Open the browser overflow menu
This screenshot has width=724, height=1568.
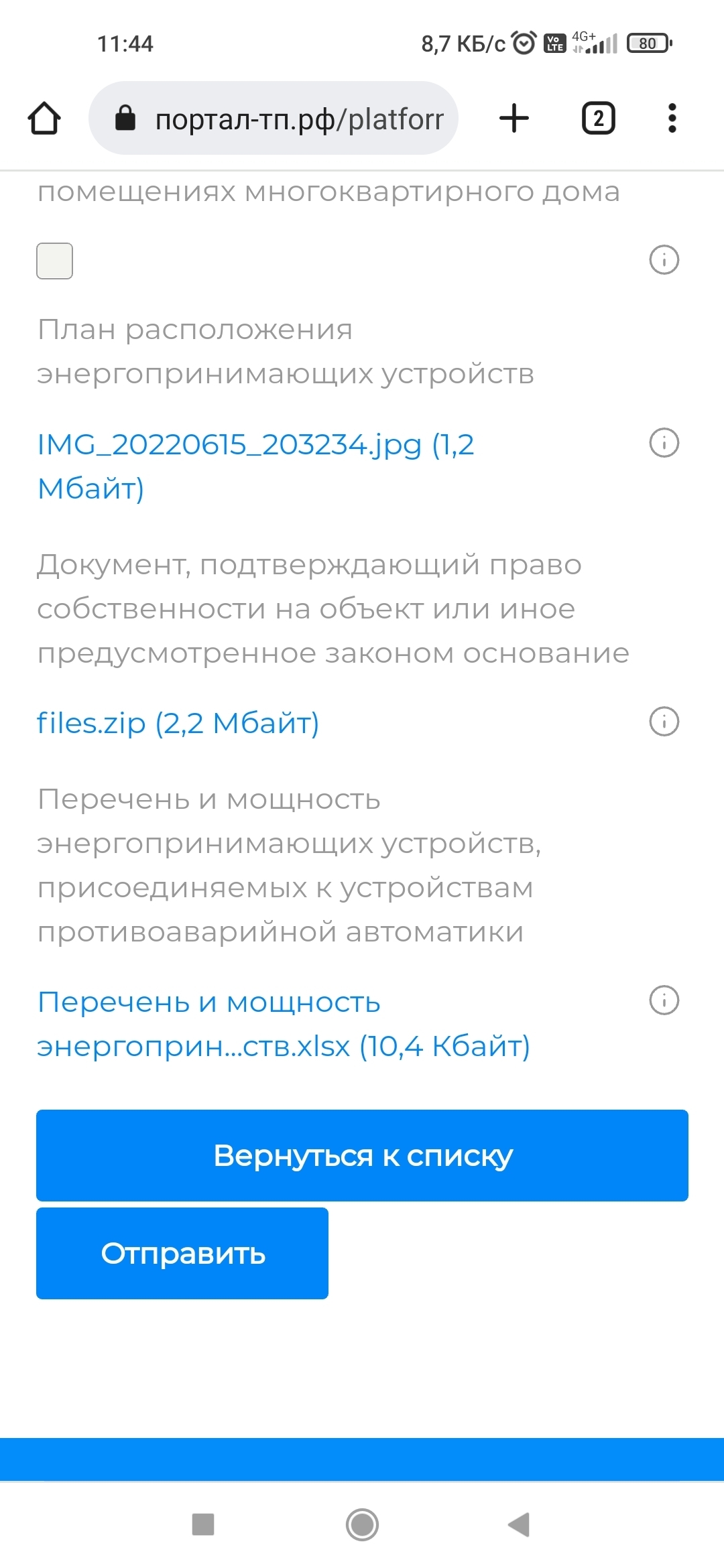672,119
